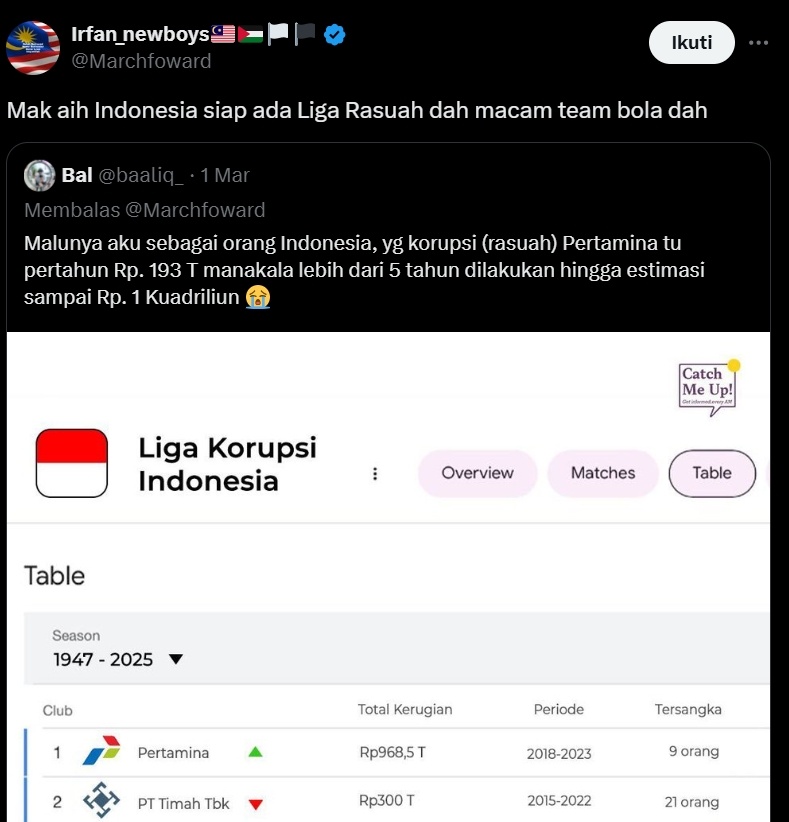Click the verified badge next to Irfan_newboys

332,33
